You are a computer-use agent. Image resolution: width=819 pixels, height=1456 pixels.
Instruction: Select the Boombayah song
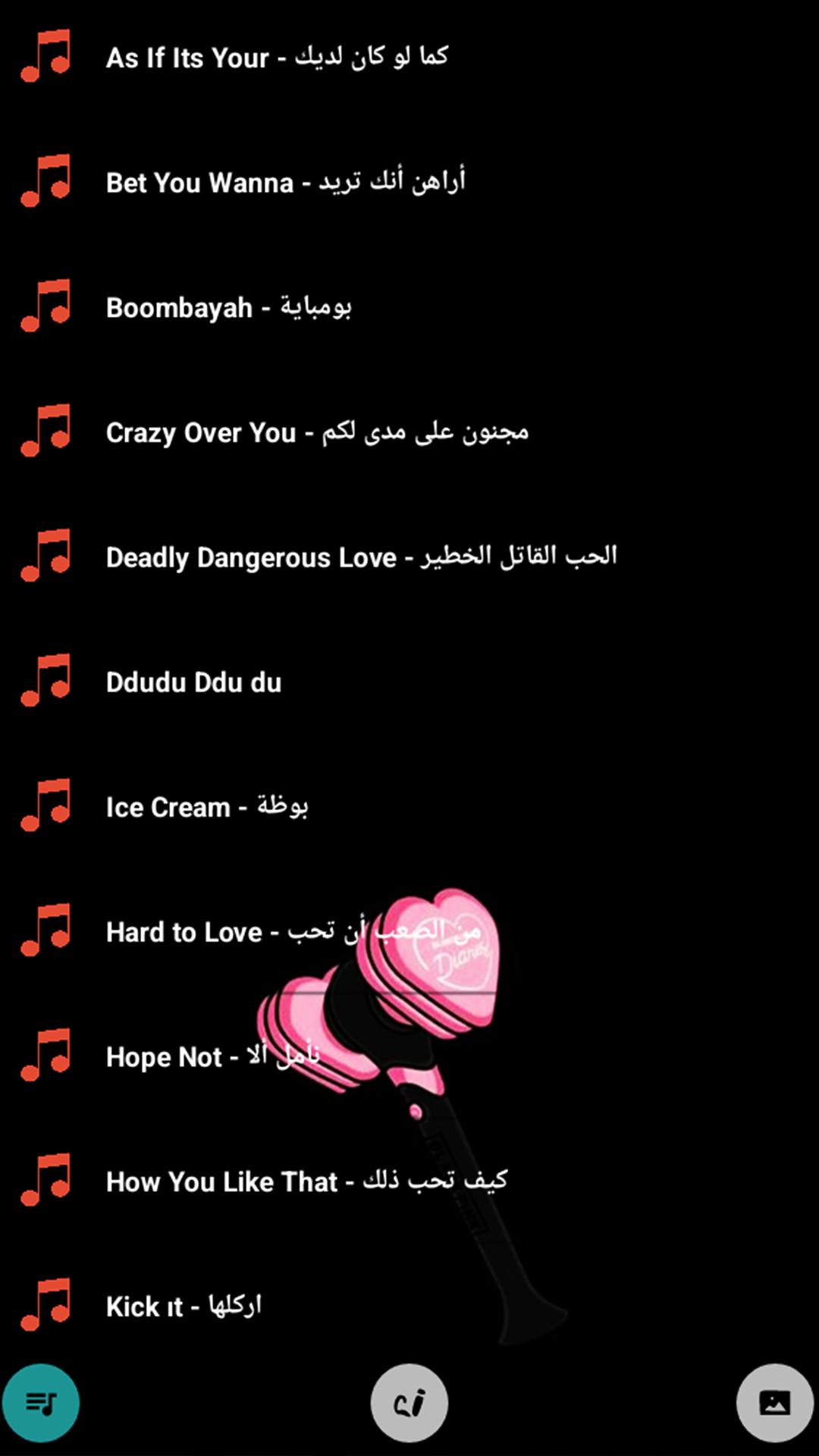227,308
